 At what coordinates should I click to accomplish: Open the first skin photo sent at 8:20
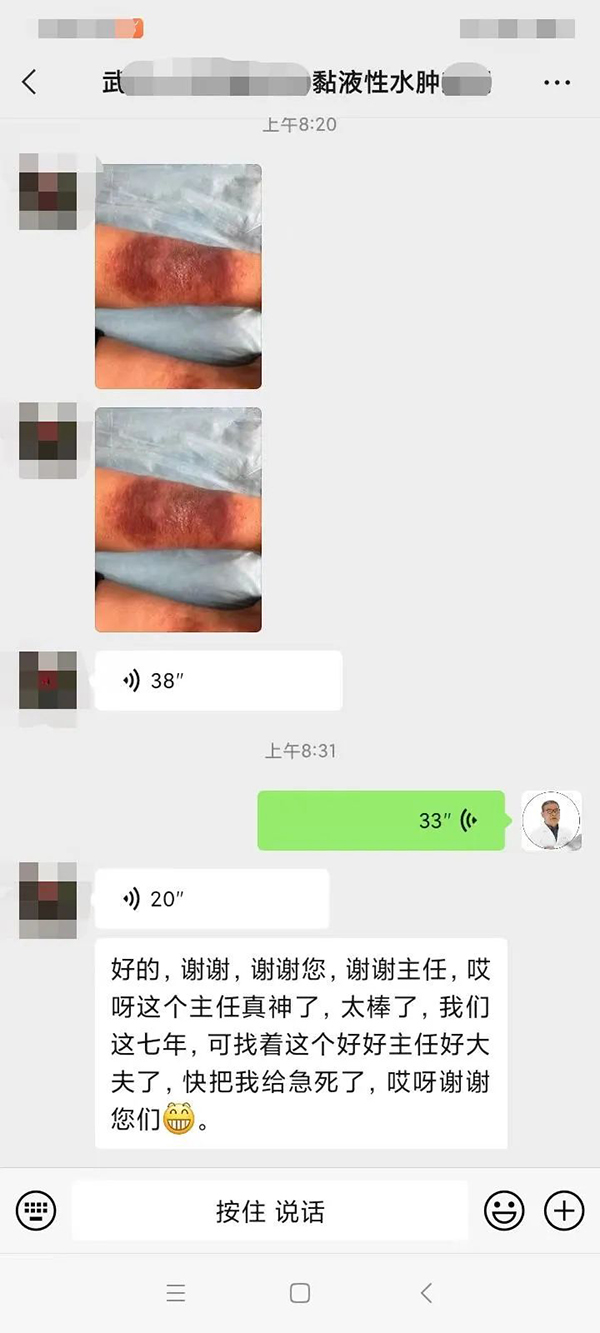click(178, 276)
